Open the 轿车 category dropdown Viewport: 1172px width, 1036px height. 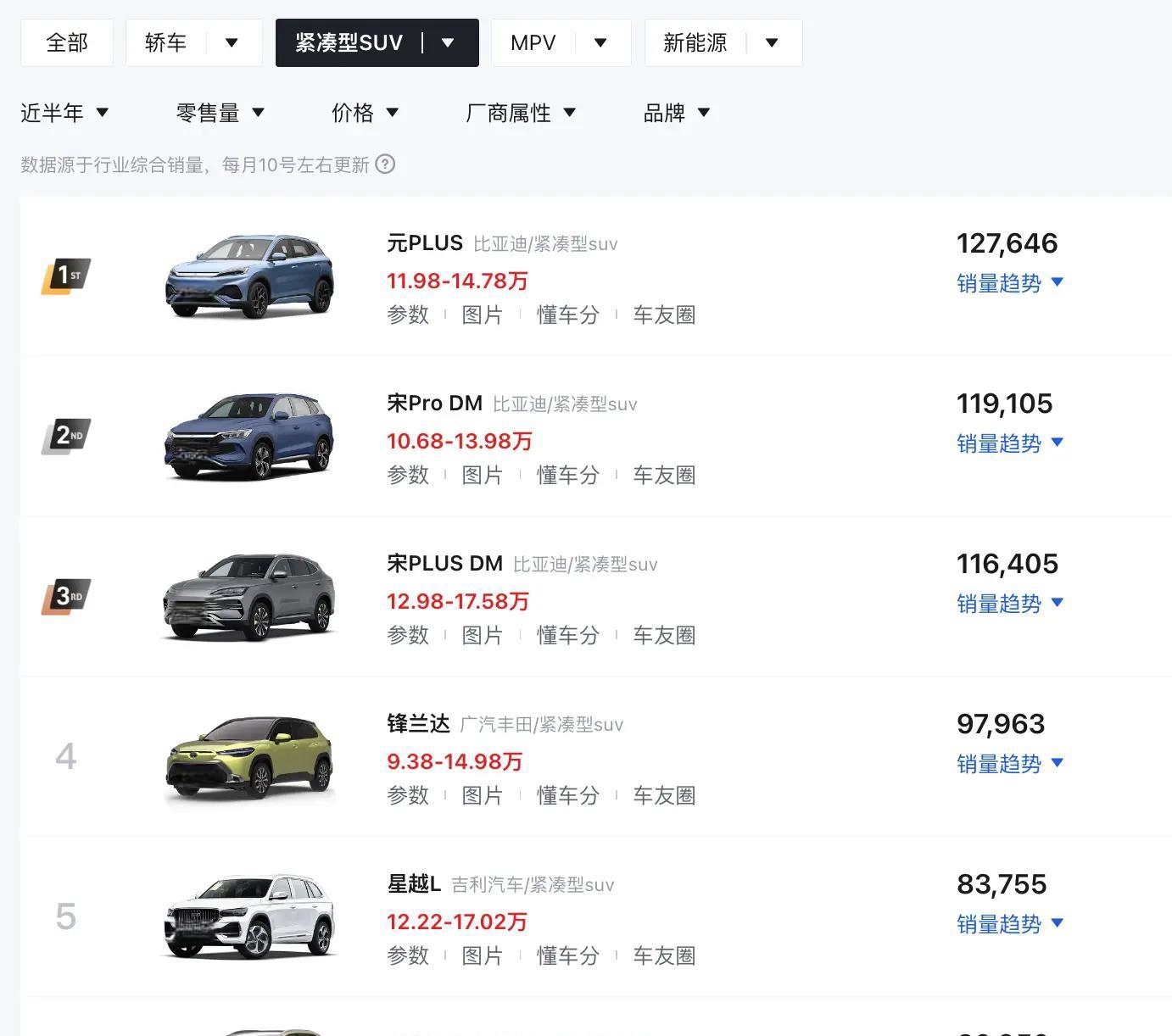231,43
